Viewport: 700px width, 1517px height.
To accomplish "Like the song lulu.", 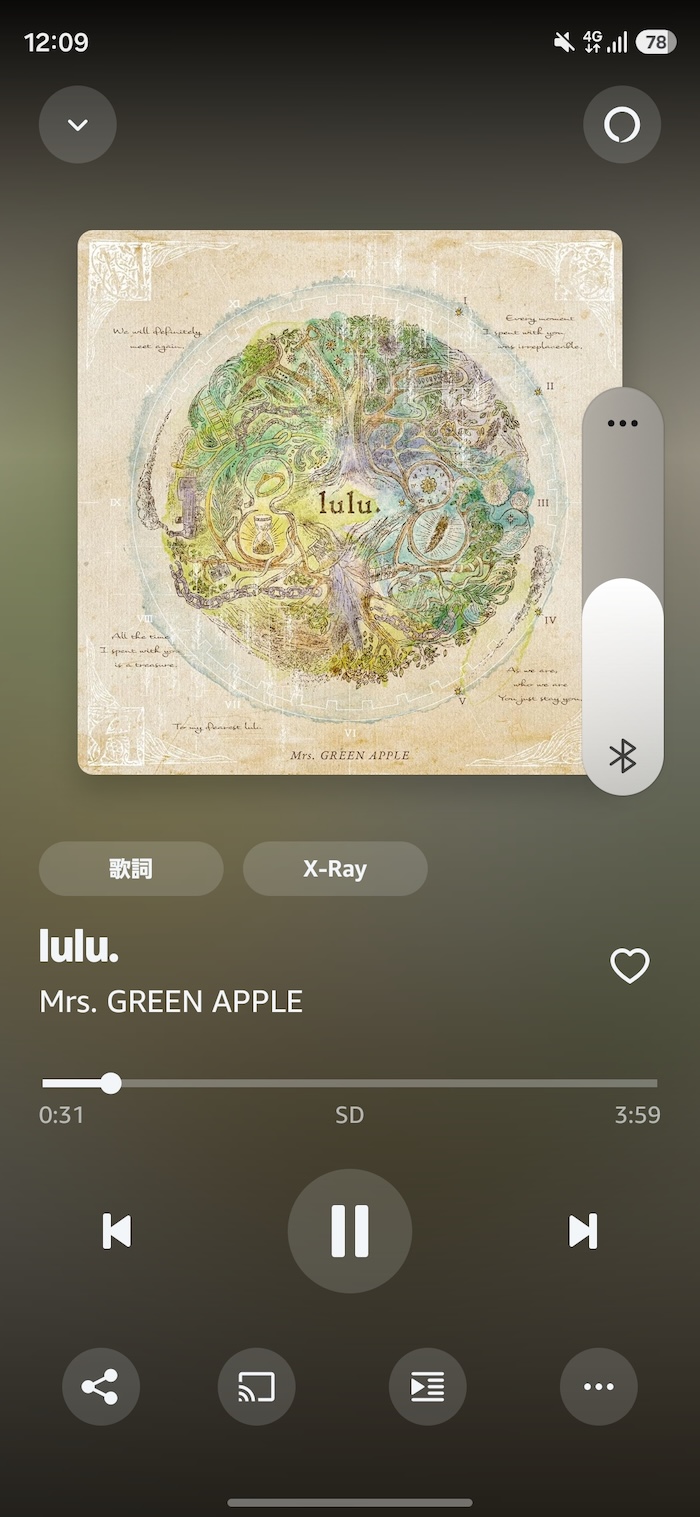I will pyautogui.click(x=630, y=966).
